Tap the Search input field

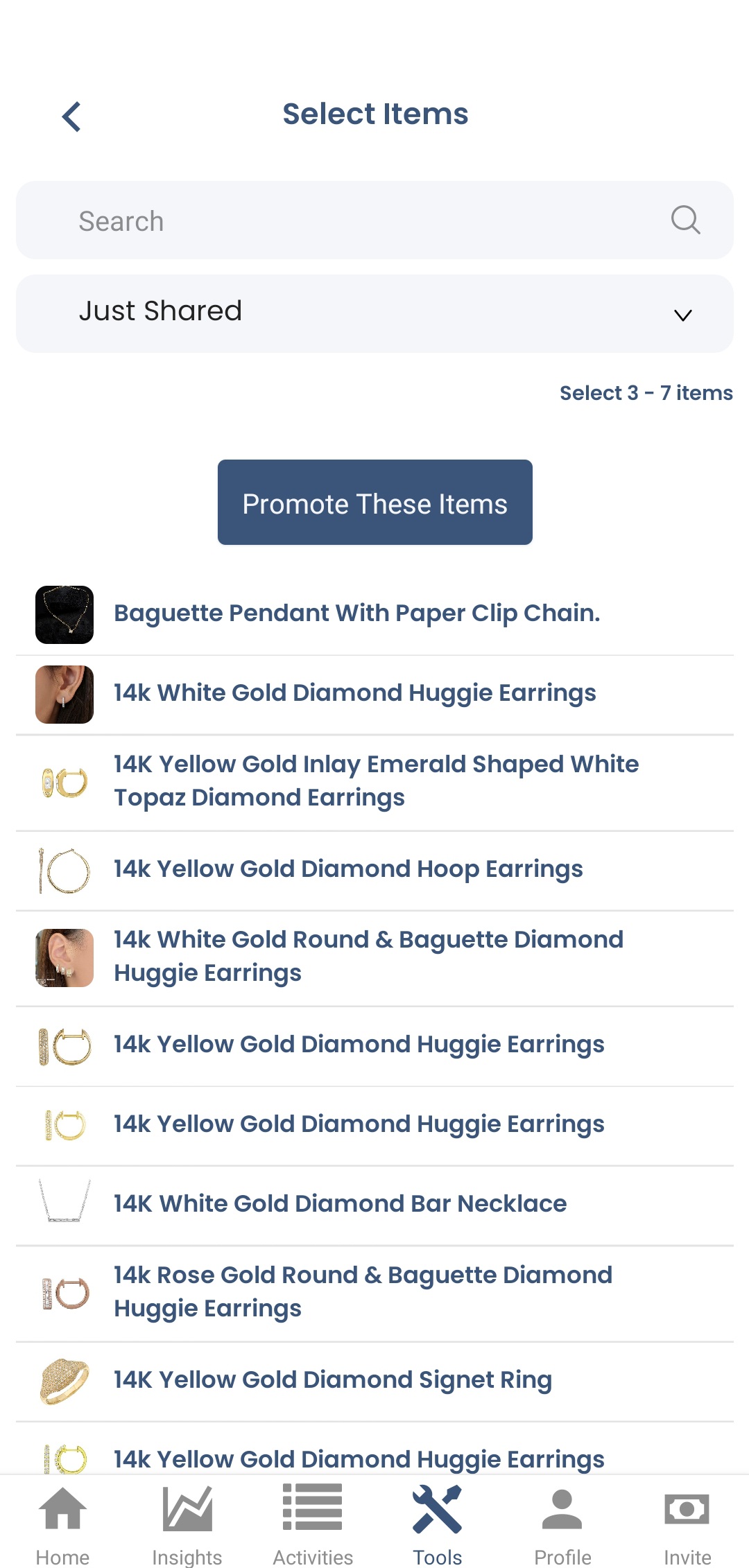pos(374,220)
